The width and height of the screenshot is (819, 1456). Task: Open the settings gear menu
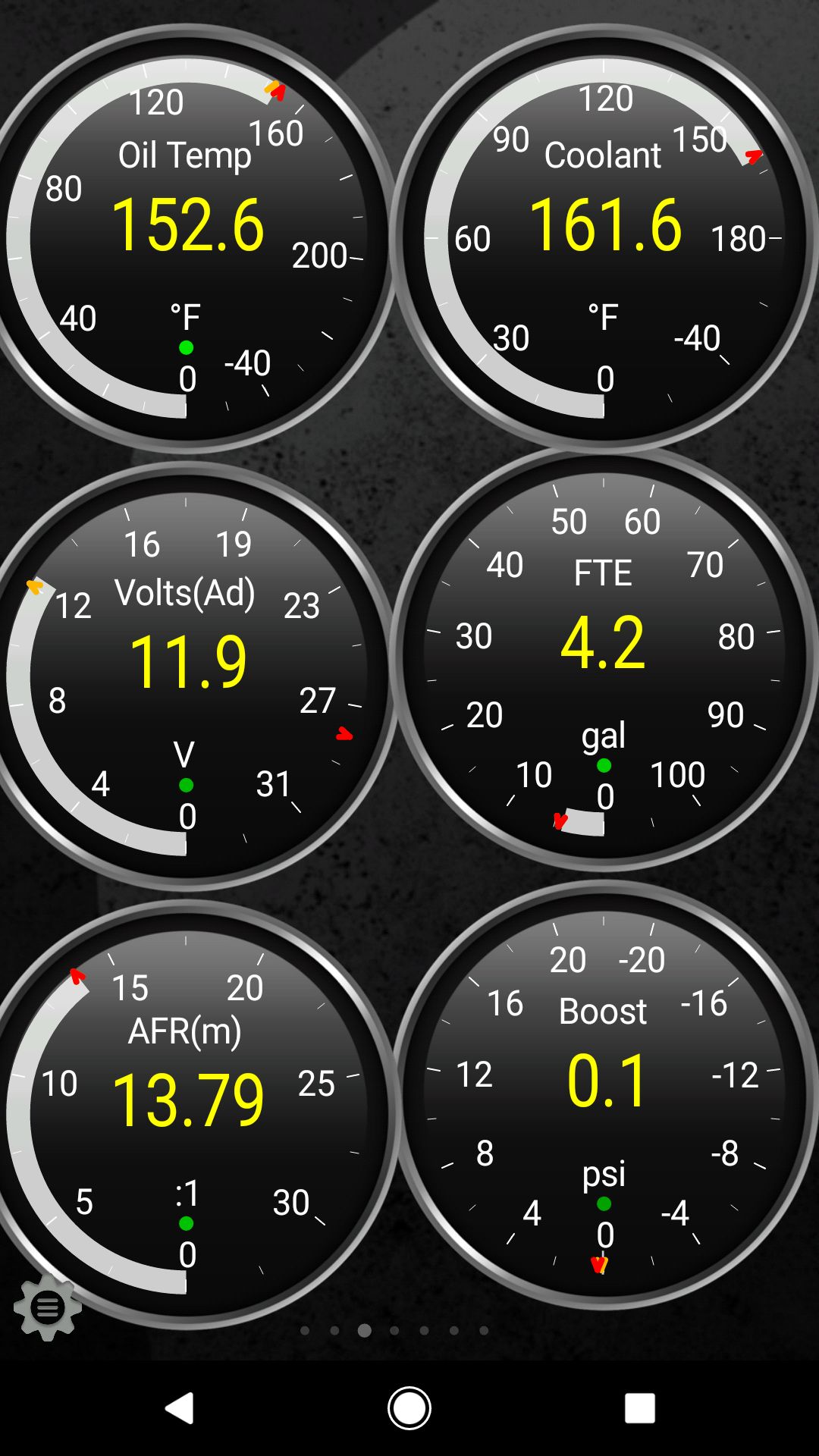click(x=47, y=1307)
